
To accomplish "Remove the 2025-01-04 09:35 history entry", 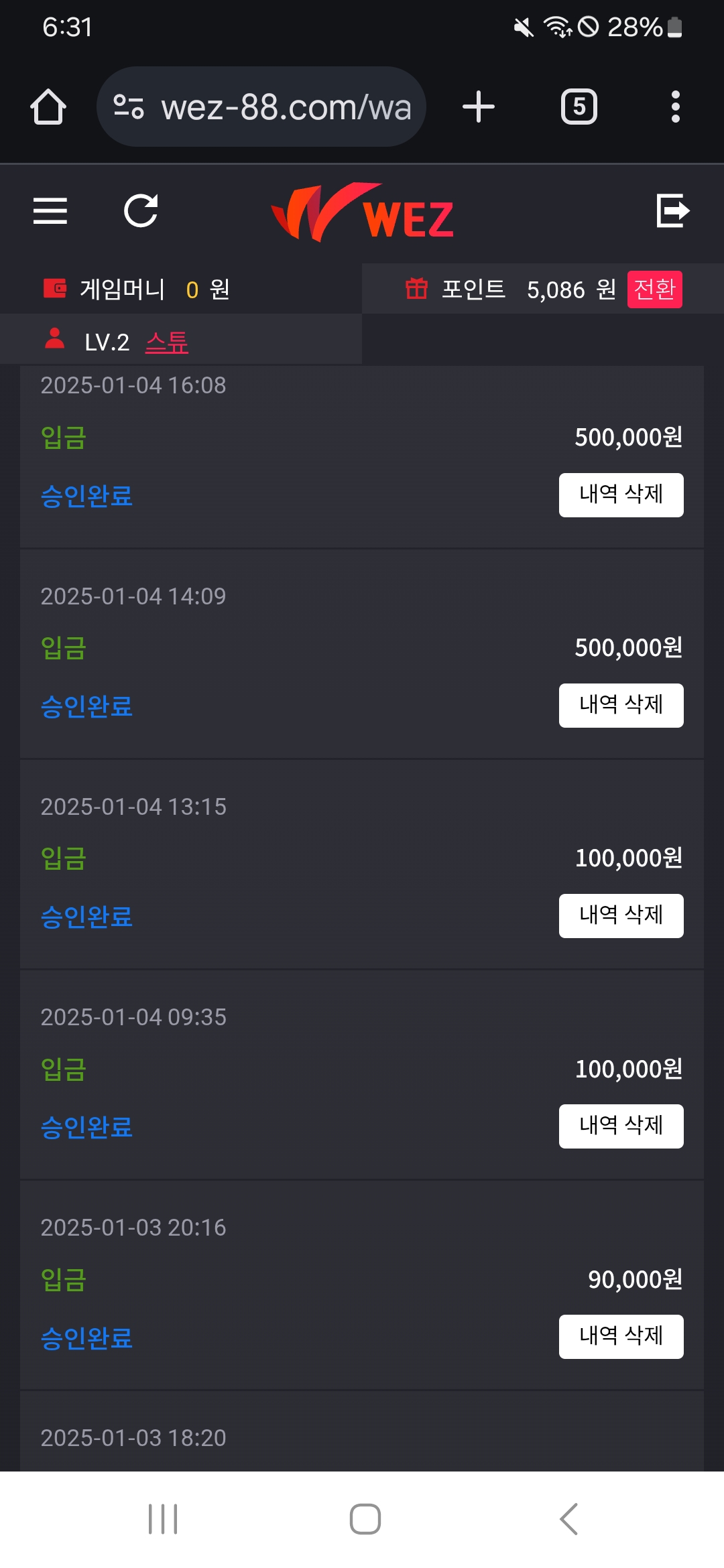I will point(621,1126).
